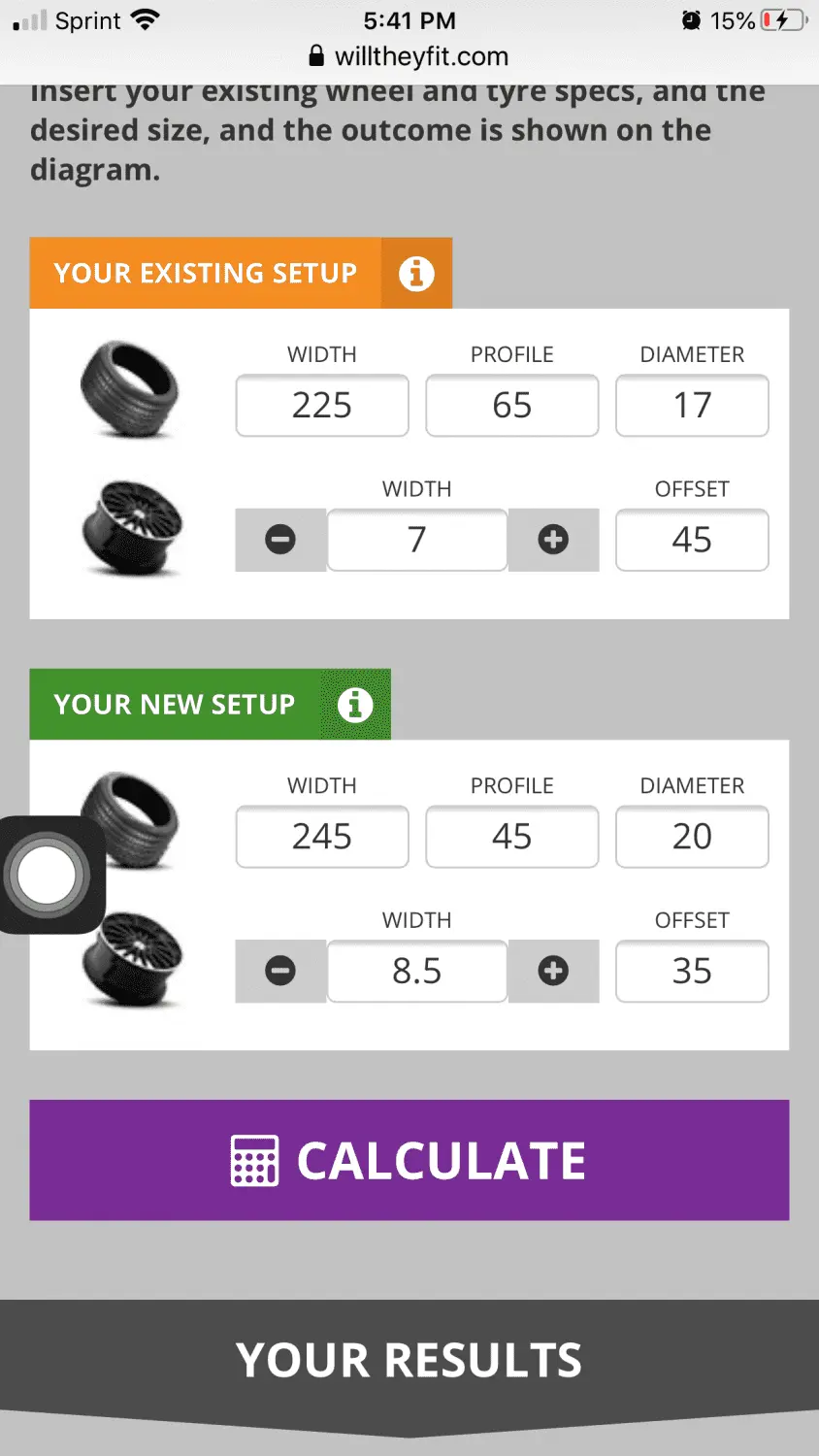This screenshot has width=819, height=1456.
Task: Decrease existing wheel width with minus button
Action: [x=280, y=540]
